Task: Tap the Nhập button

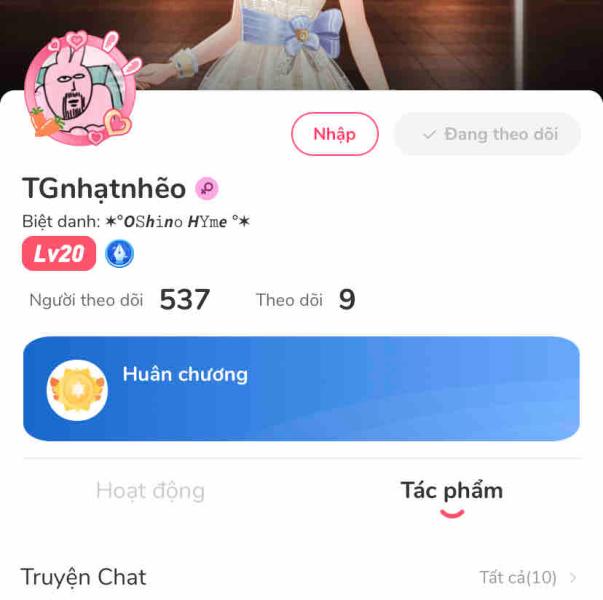Action: (x=335, y=134)
